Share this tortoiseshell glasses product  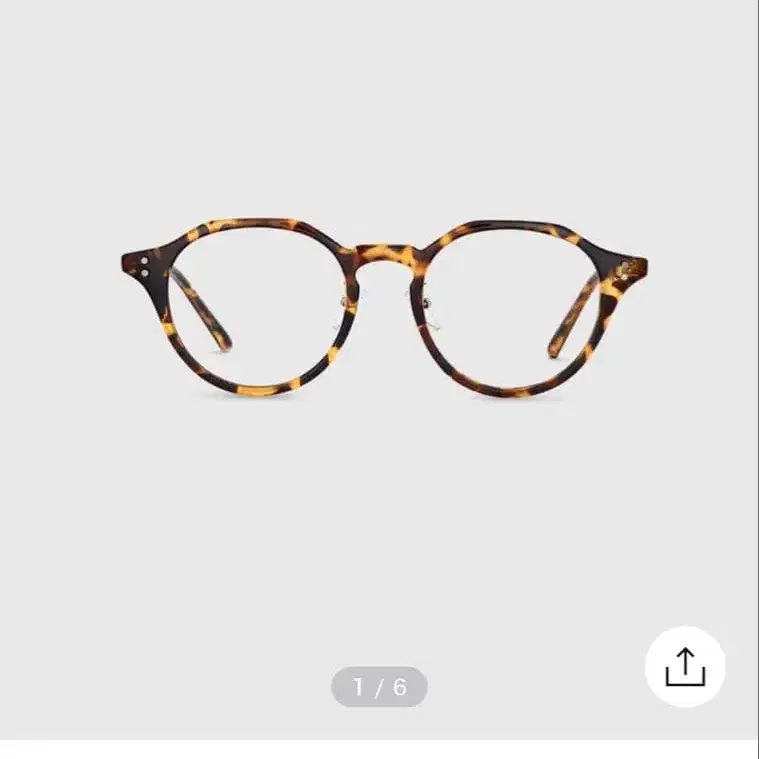pos(685,666)
